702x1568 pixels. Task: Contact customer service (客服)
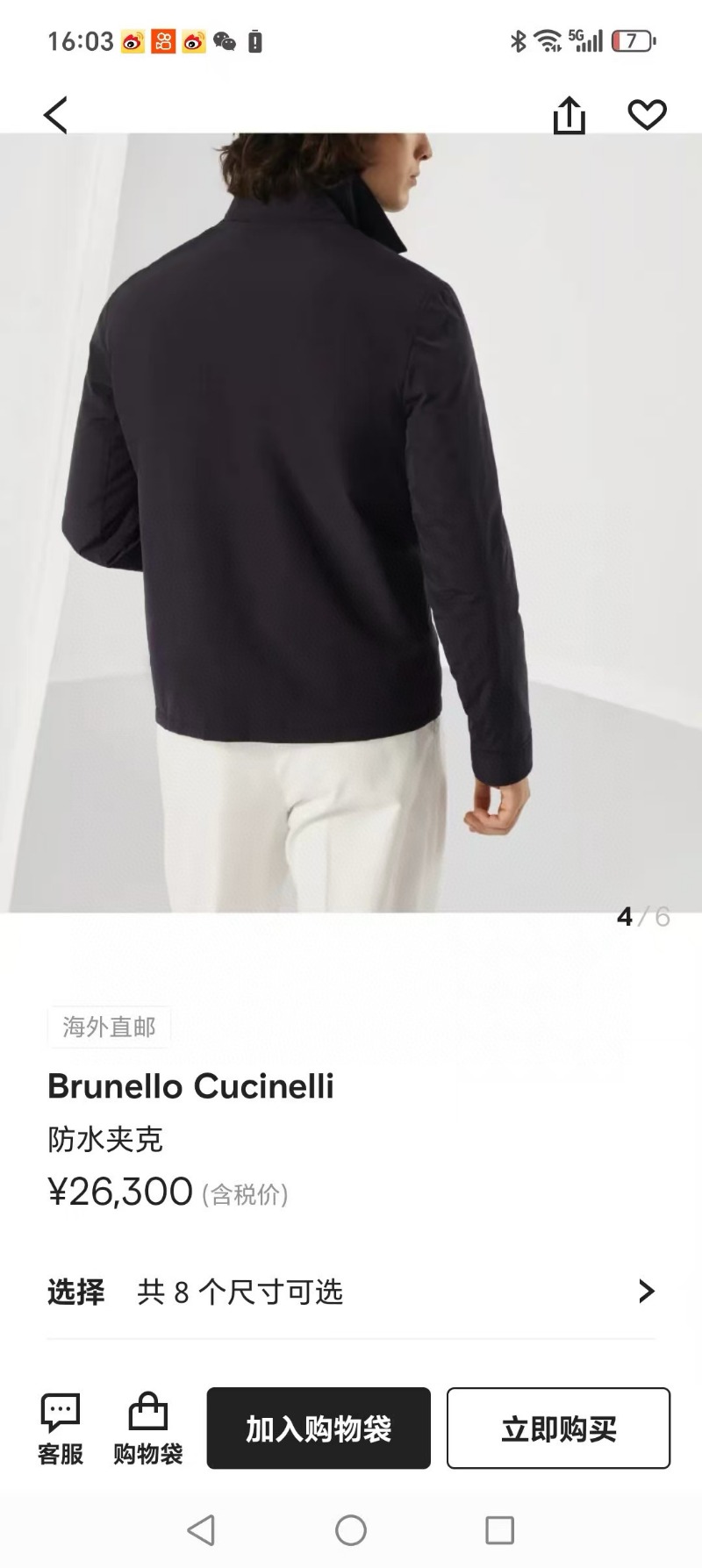click(x=61, y=1428)
